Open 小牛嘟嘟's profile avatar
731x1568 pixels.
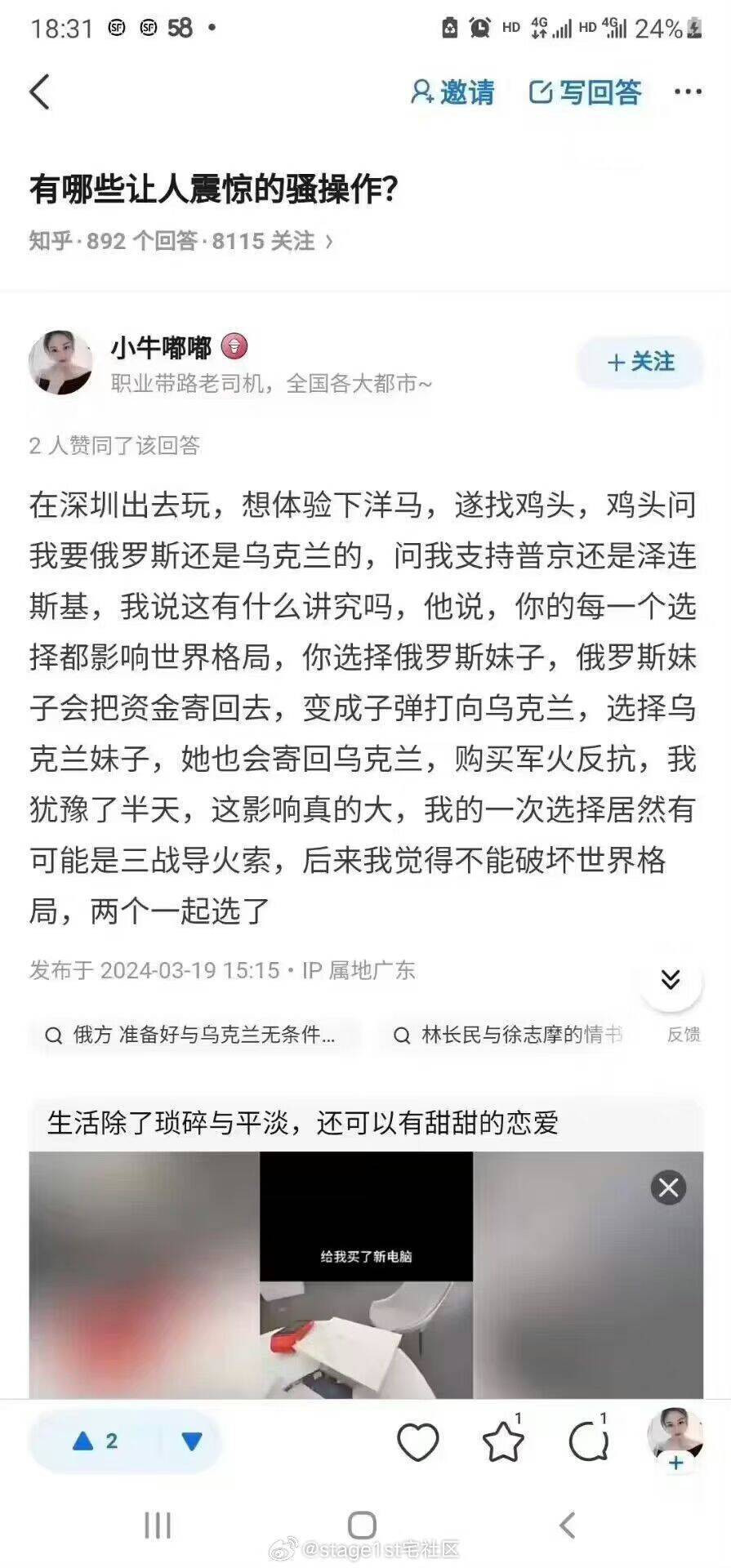click(x=60, y=363)
